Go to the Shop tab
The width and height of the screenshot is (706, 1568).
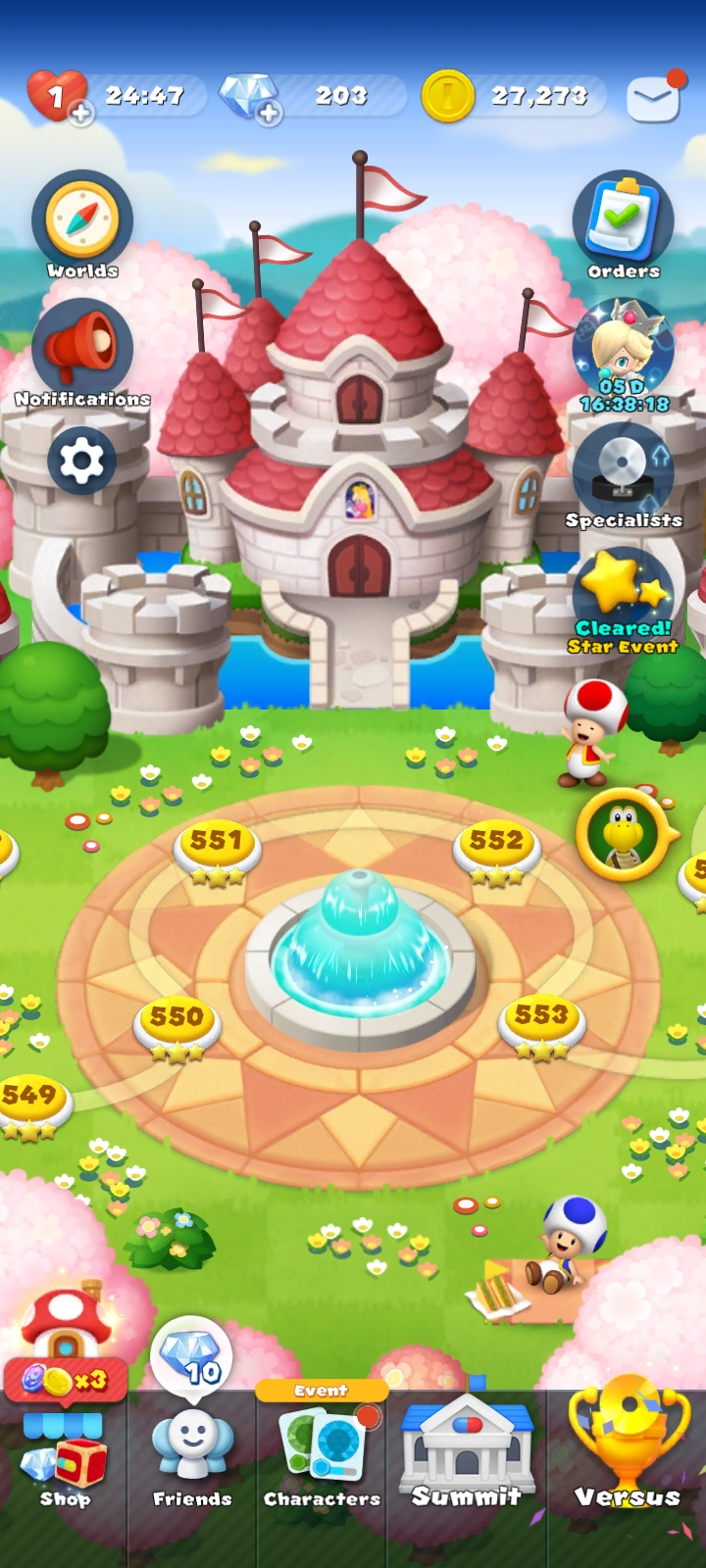[x=65, y=1460]
